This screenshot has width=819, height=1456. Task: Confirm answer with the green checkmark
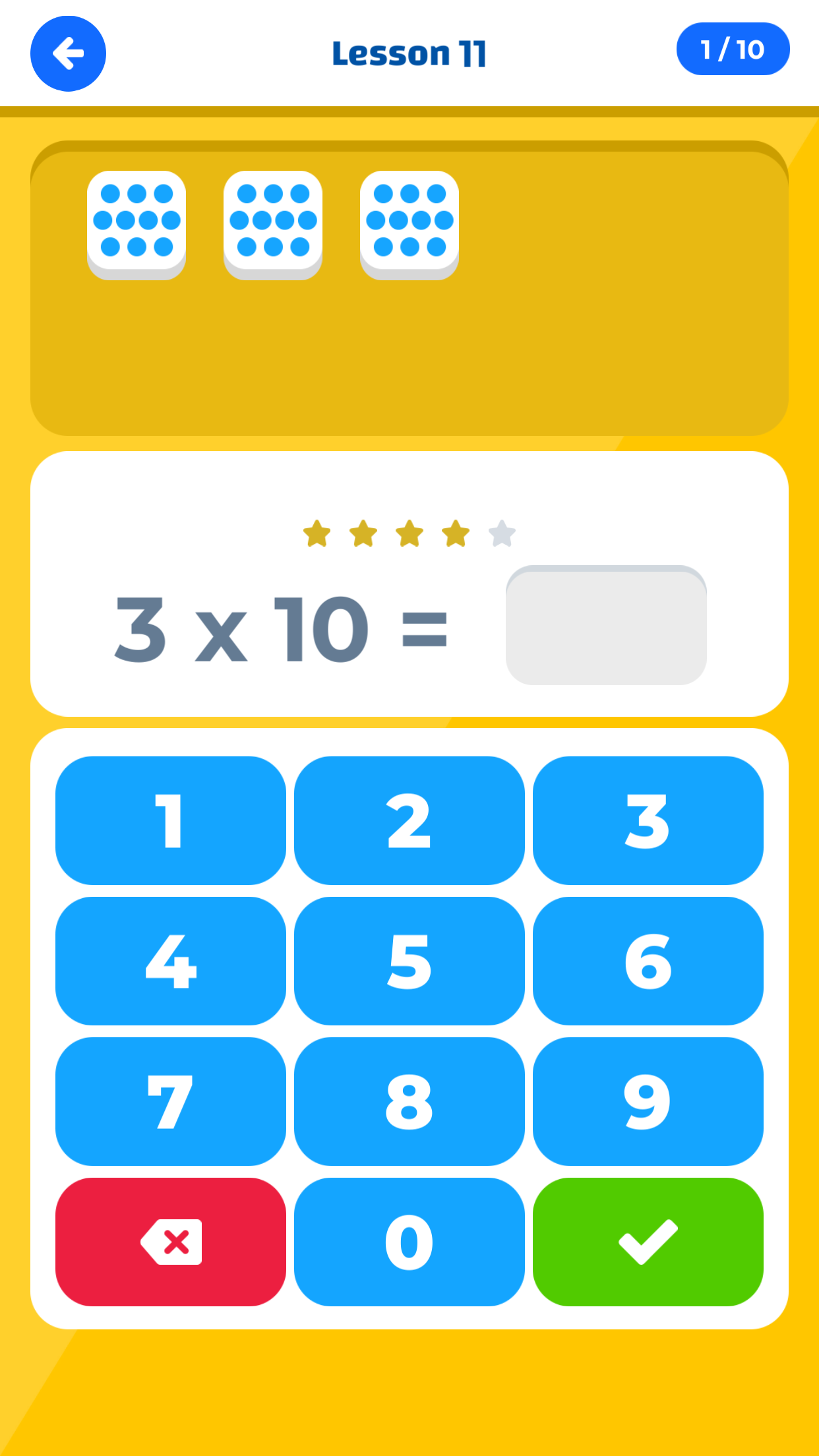648,1240
